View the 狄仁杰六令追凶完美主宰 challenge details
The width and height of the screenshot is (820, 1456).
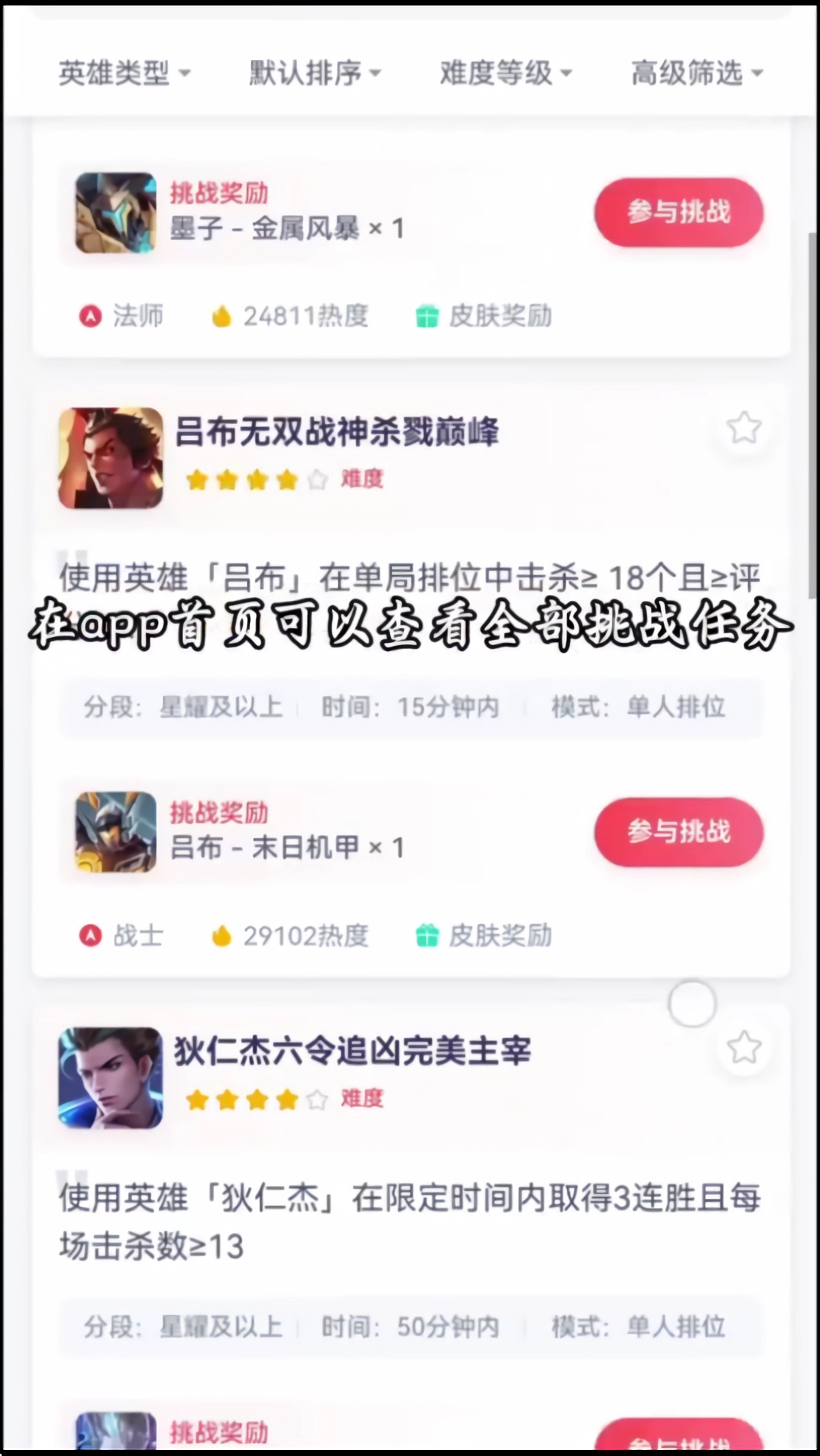point(352,1051)
